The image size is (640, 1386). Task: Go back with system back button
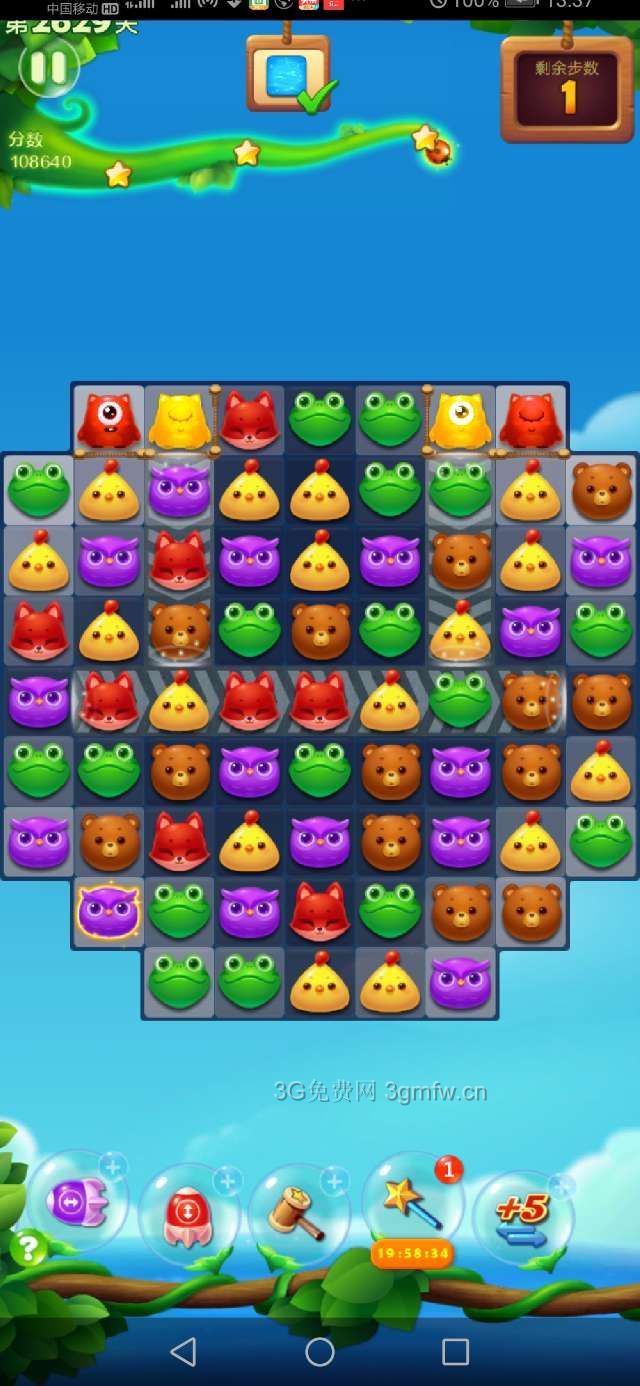(x=183, y=1352)
